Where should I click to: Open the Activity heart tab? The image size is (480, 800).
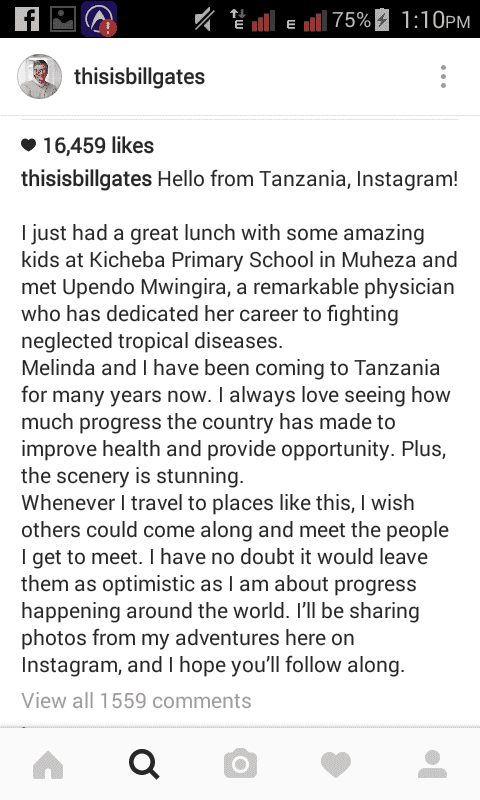[336, 765]
